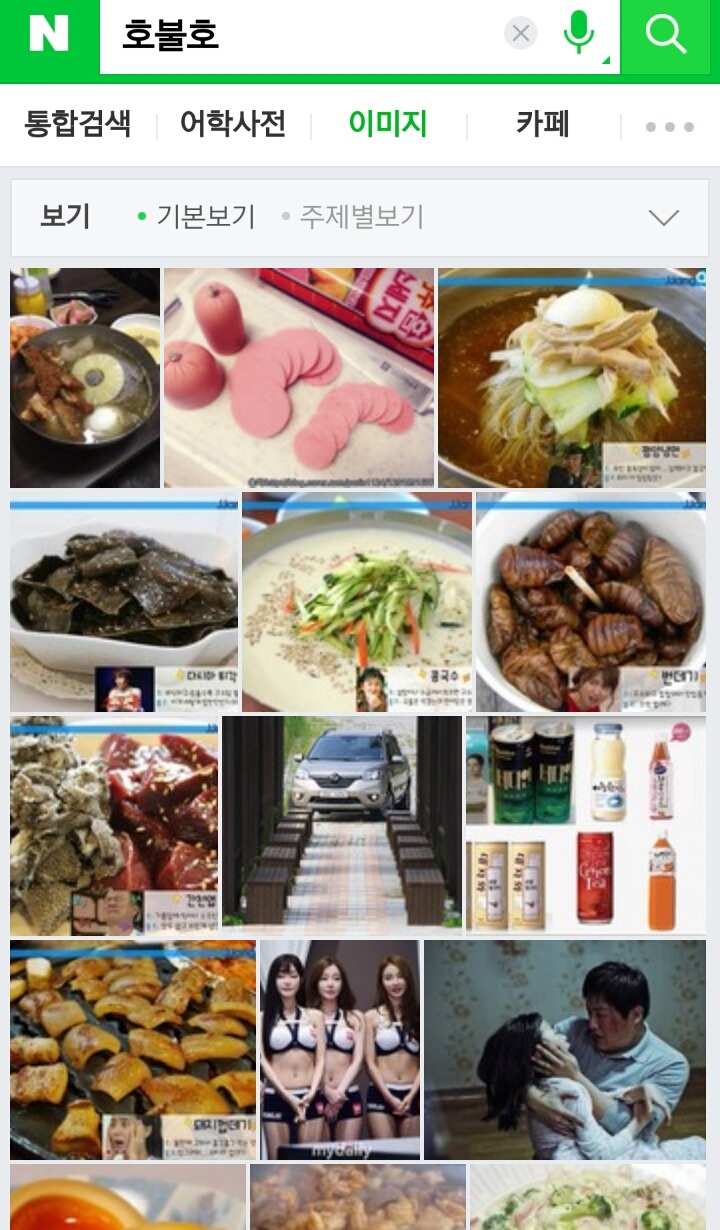Screen dimensions: 720x1230
Task: Open the cold noodles bowl image
Action: click(572, 377)
